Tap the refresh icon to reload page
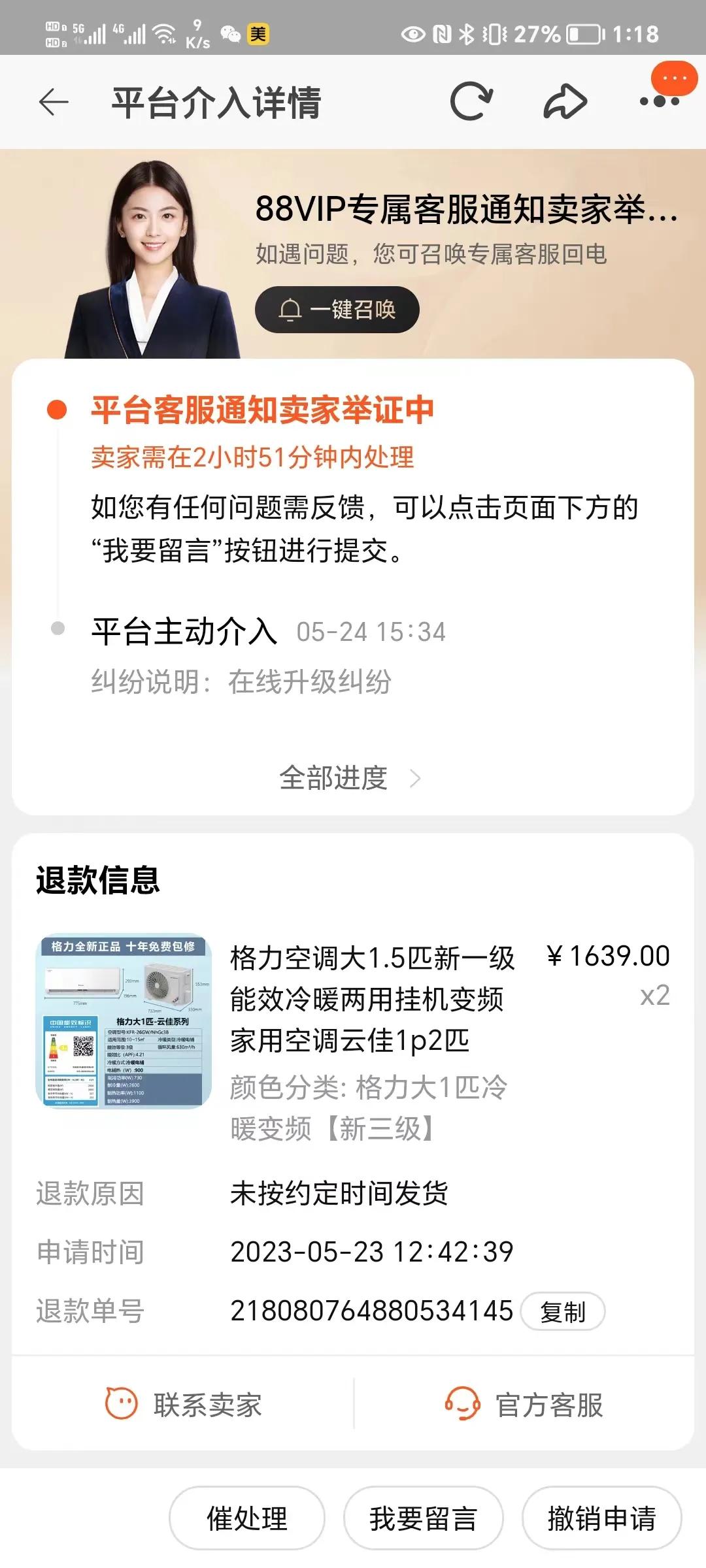The height and width of the screenshot is (1568, 706). coord(472,101)
